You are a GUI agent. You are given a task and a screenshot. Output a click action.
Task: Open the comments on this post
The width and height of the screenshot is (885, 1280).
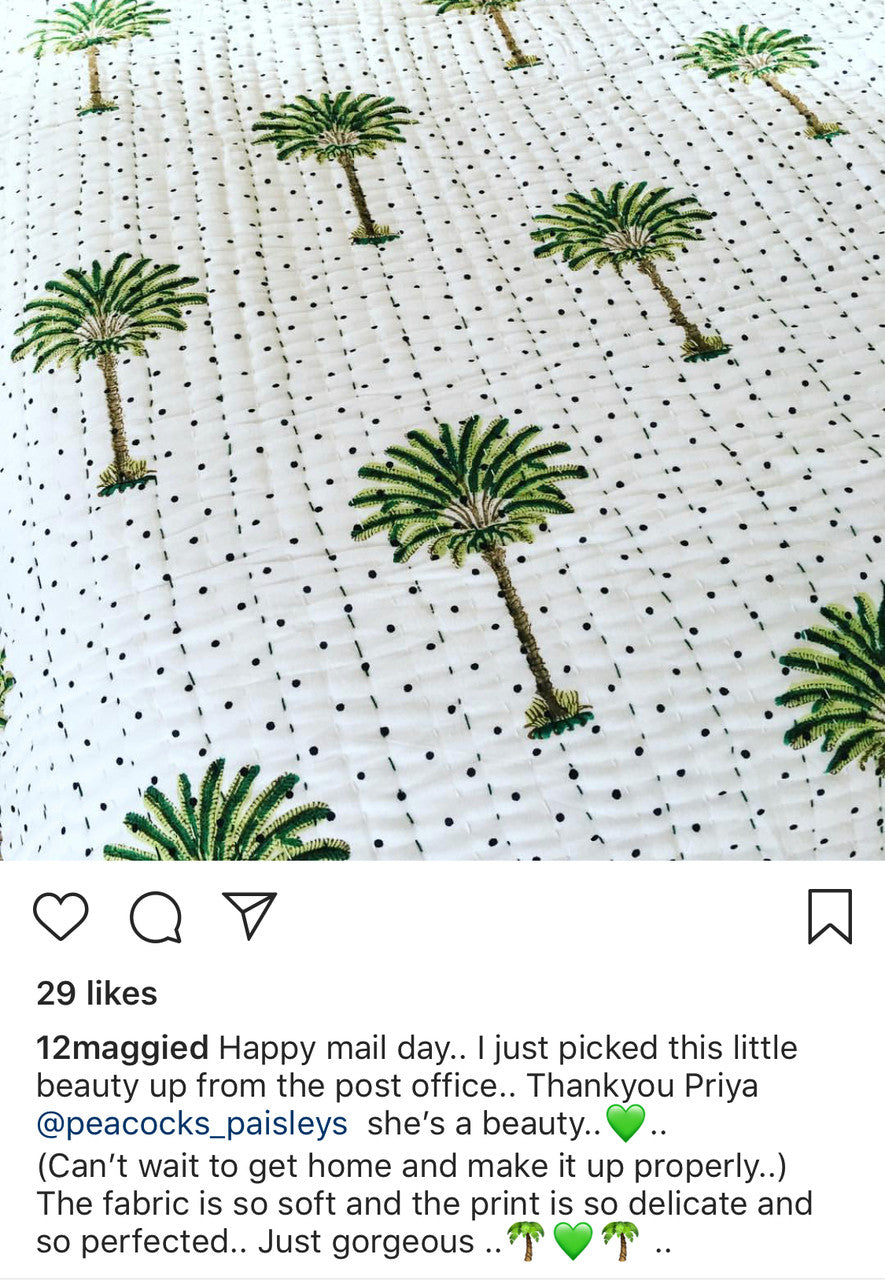click(156, 917)
